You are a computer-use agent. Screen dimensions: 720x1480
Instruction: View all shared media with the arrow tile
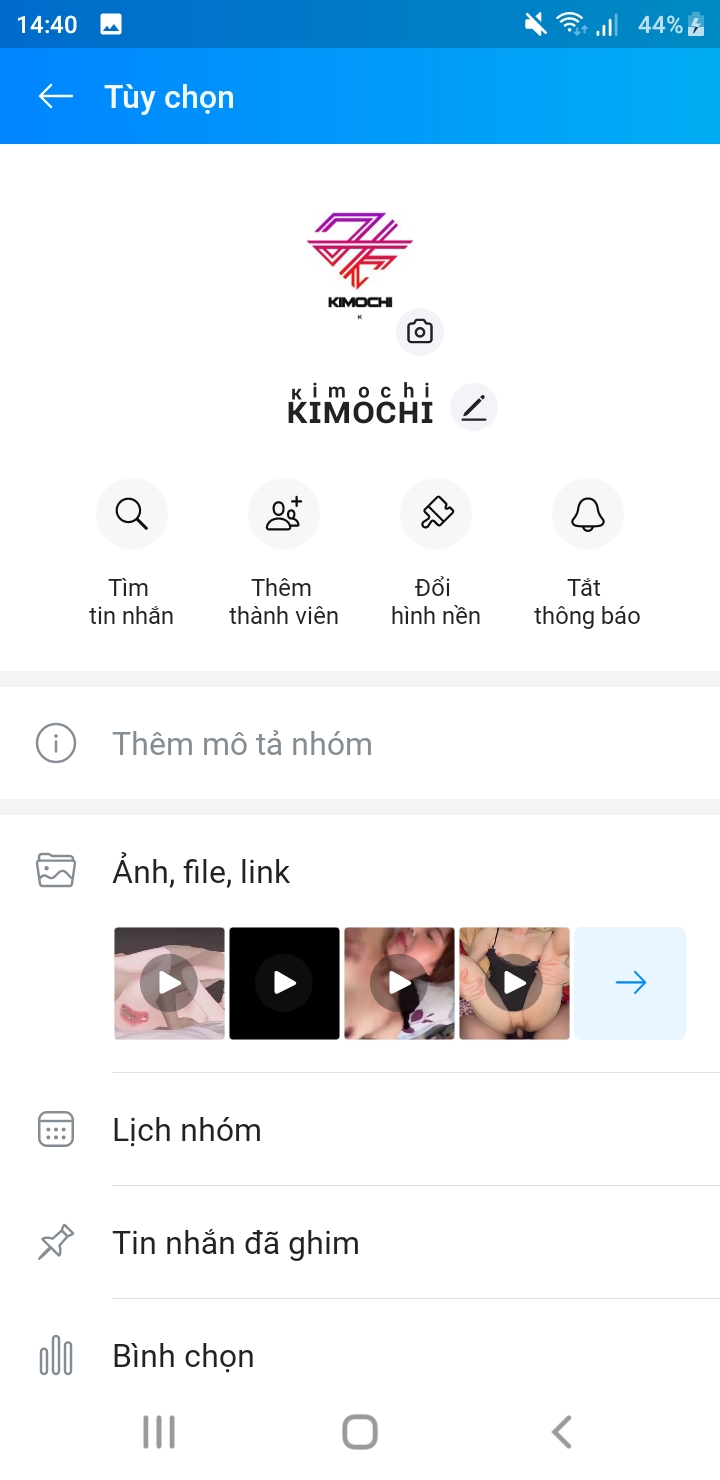[x=630, y=984]
